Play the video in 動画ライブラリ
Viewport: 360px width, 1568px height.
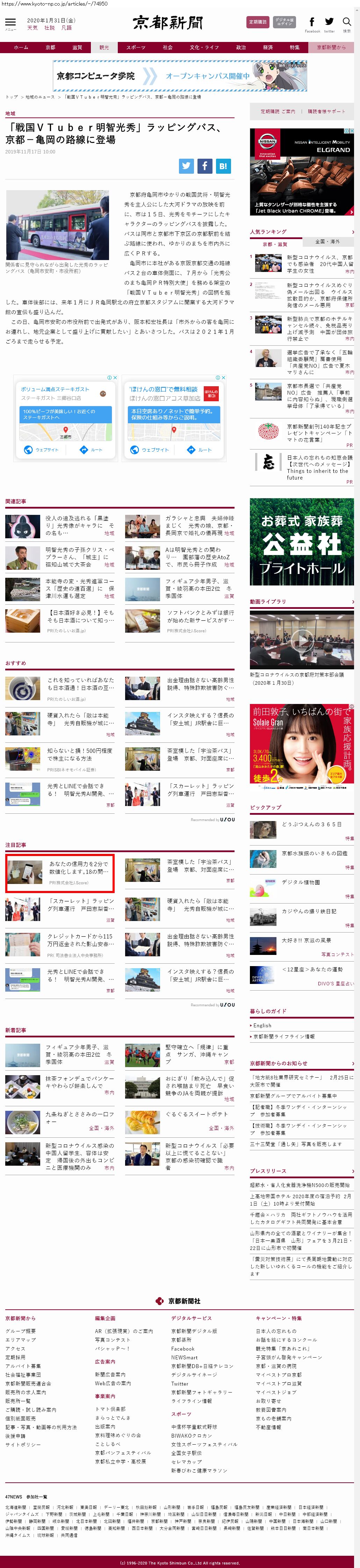(x=302, y=640)
